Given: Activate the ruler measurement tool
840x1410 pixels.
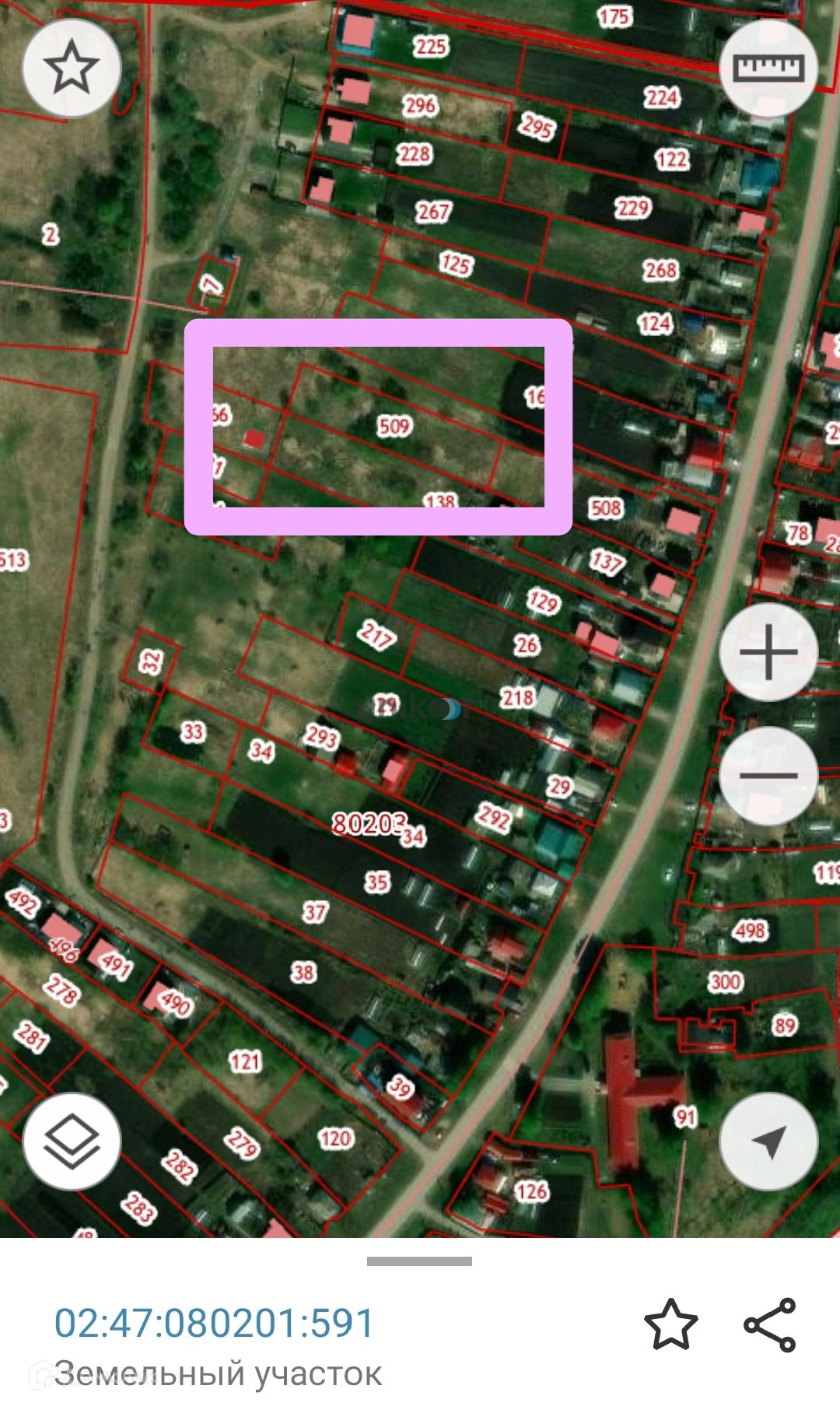Looking at the screenshot, I should [x=768, y=68].
